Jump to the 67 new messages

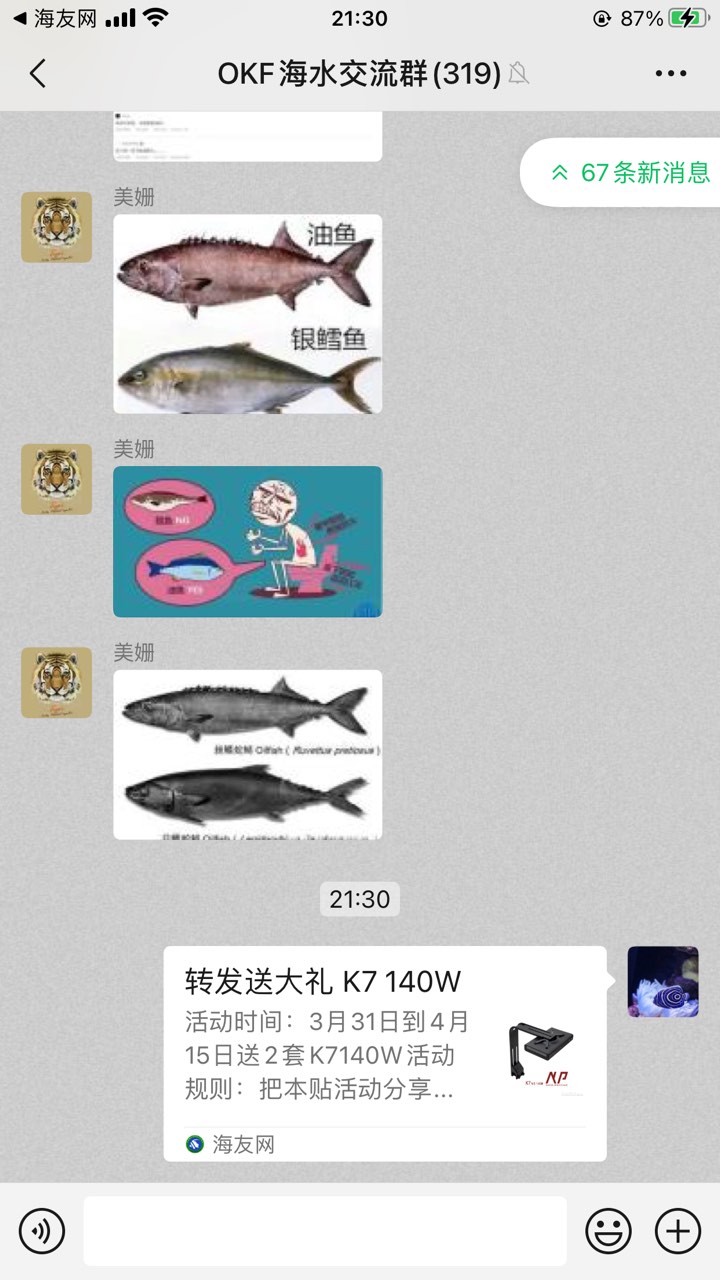[630, 172]
